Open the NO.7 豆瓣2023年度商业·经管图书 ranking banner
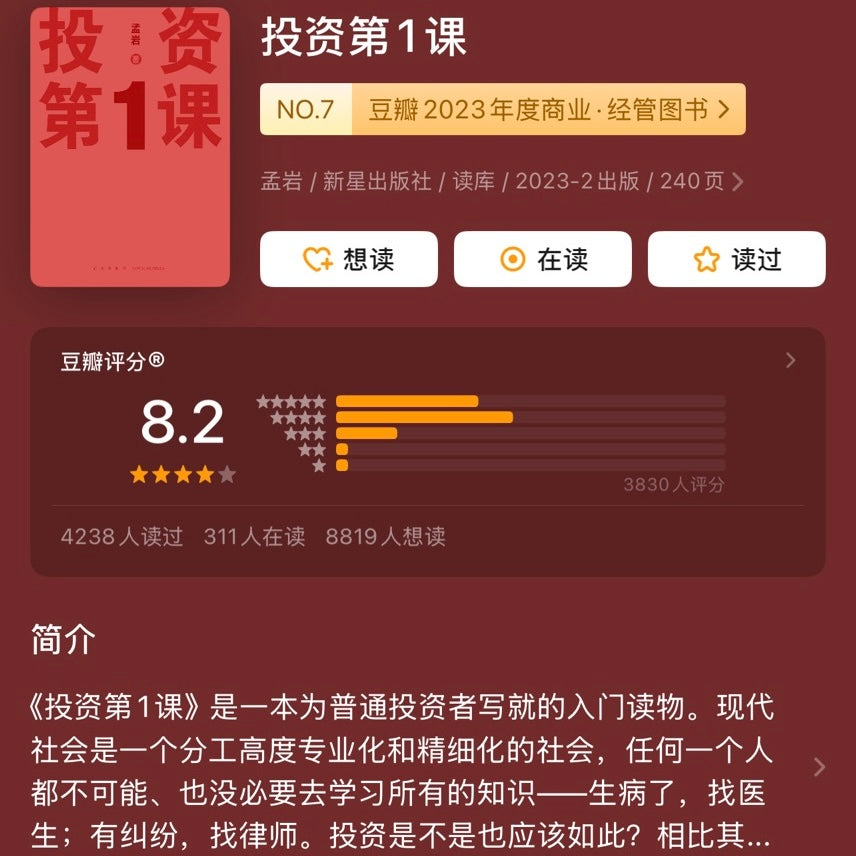 click(502, 109)
